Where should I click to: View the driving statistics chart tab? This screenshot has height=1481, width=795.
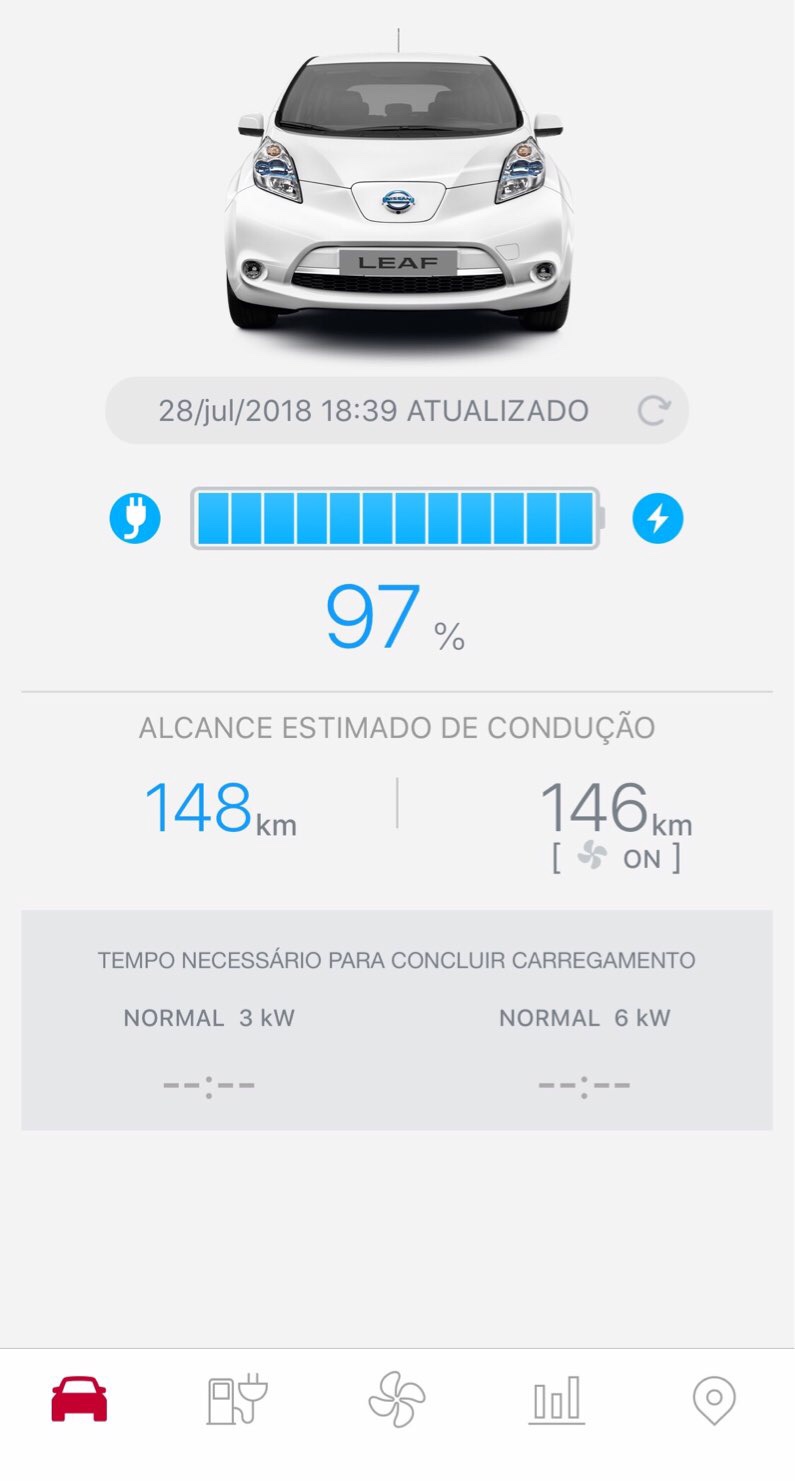pos(556,1399)
